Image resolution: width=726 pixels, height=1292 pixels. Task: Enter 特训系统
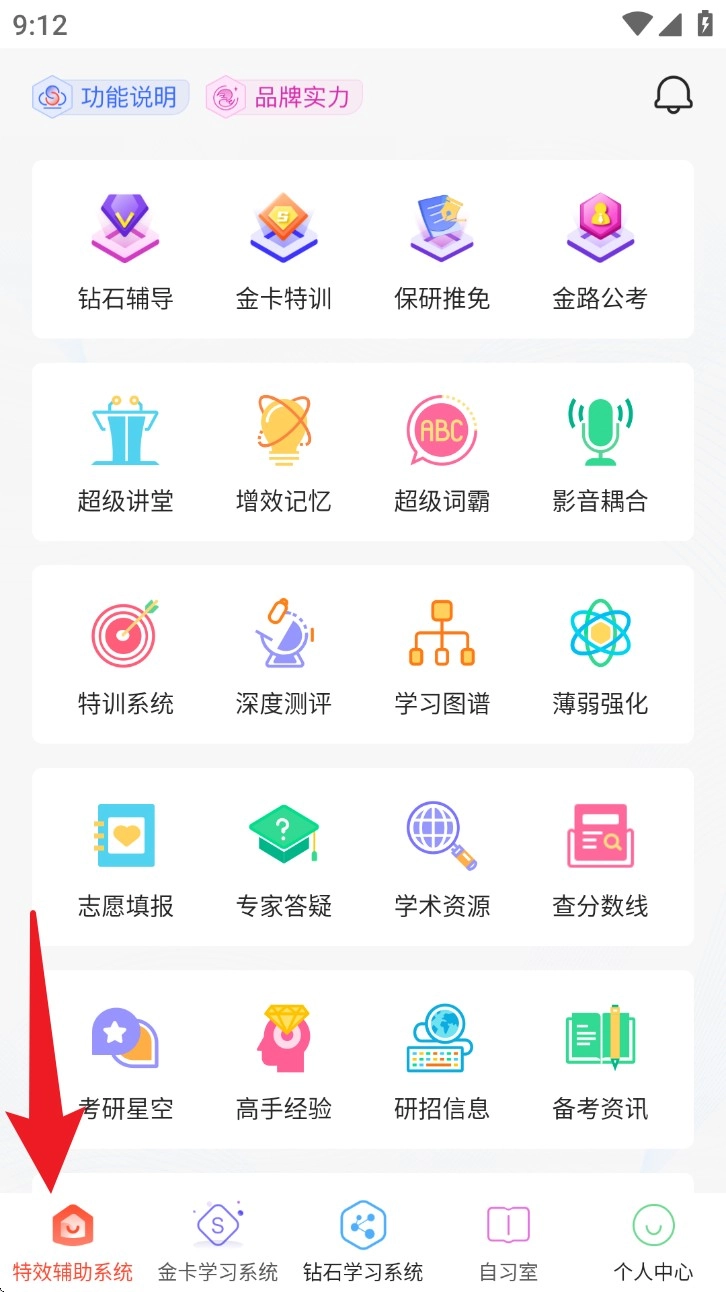[x=126, y=657]
